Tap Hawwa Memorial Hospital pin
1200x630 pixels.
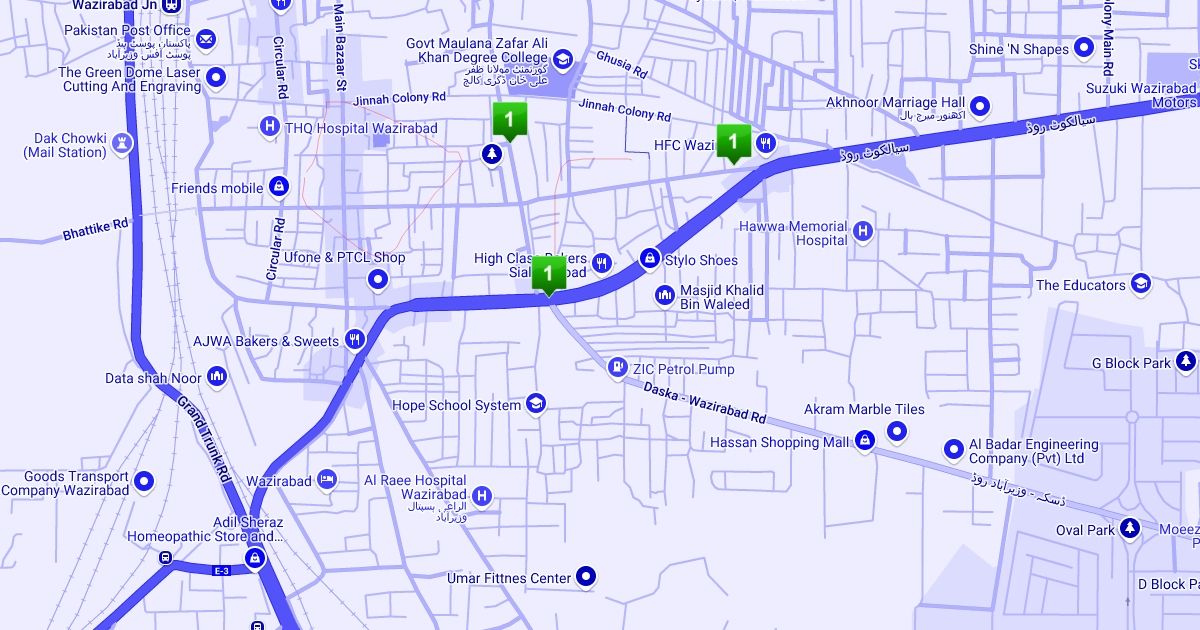863,233
